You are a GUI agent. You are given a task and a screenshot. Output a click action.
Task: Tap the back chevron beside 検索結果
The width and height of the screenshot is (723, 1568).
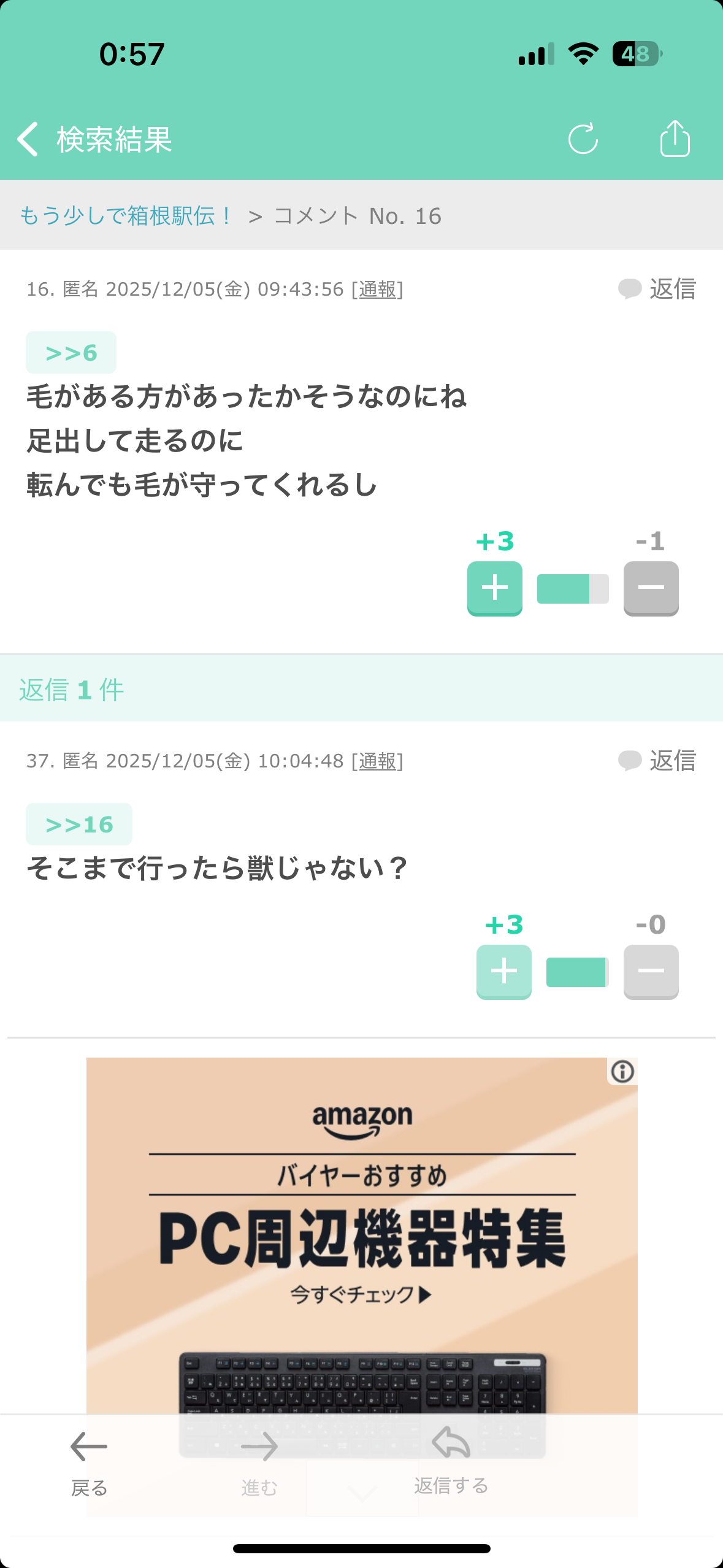click(27, 139)
